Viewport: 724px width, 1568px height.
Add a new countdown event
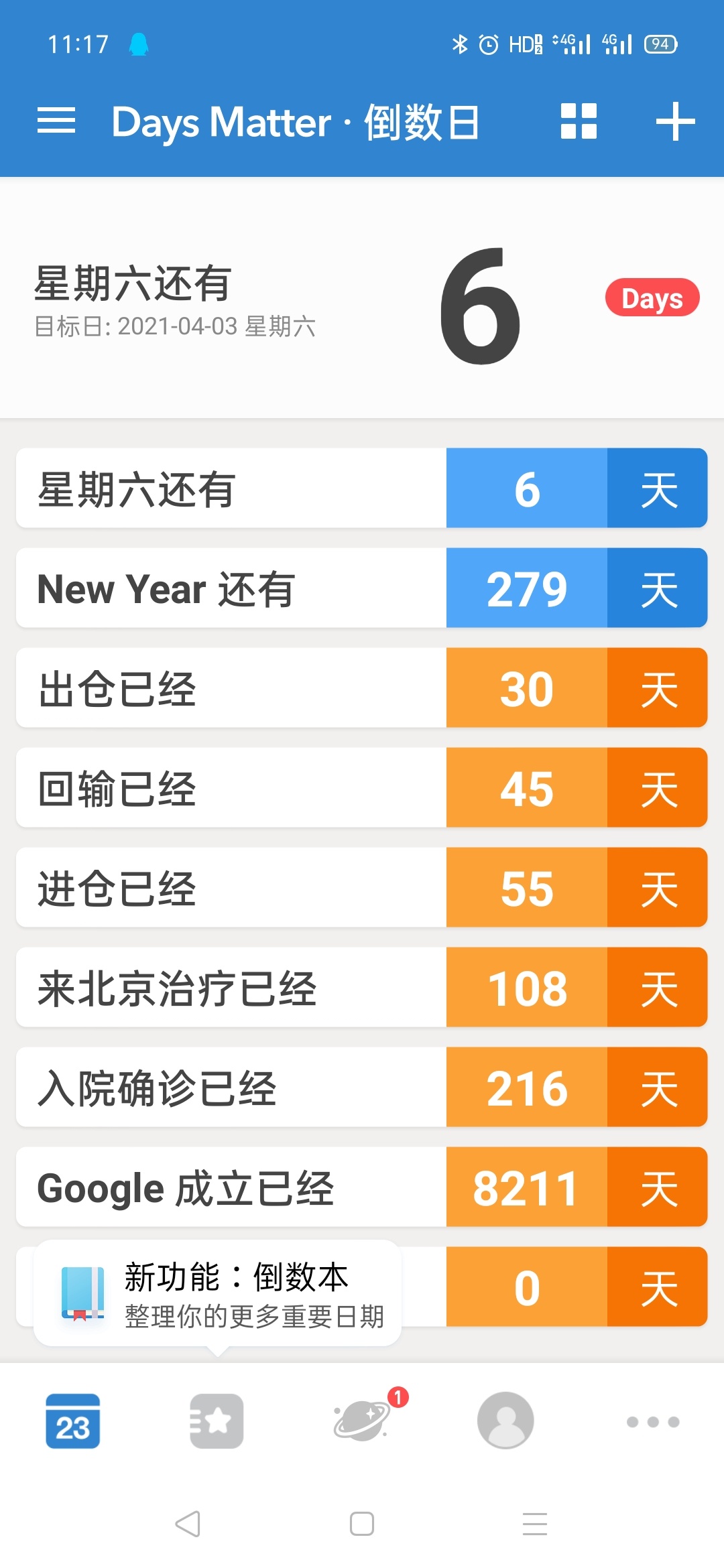pos(675,121)
